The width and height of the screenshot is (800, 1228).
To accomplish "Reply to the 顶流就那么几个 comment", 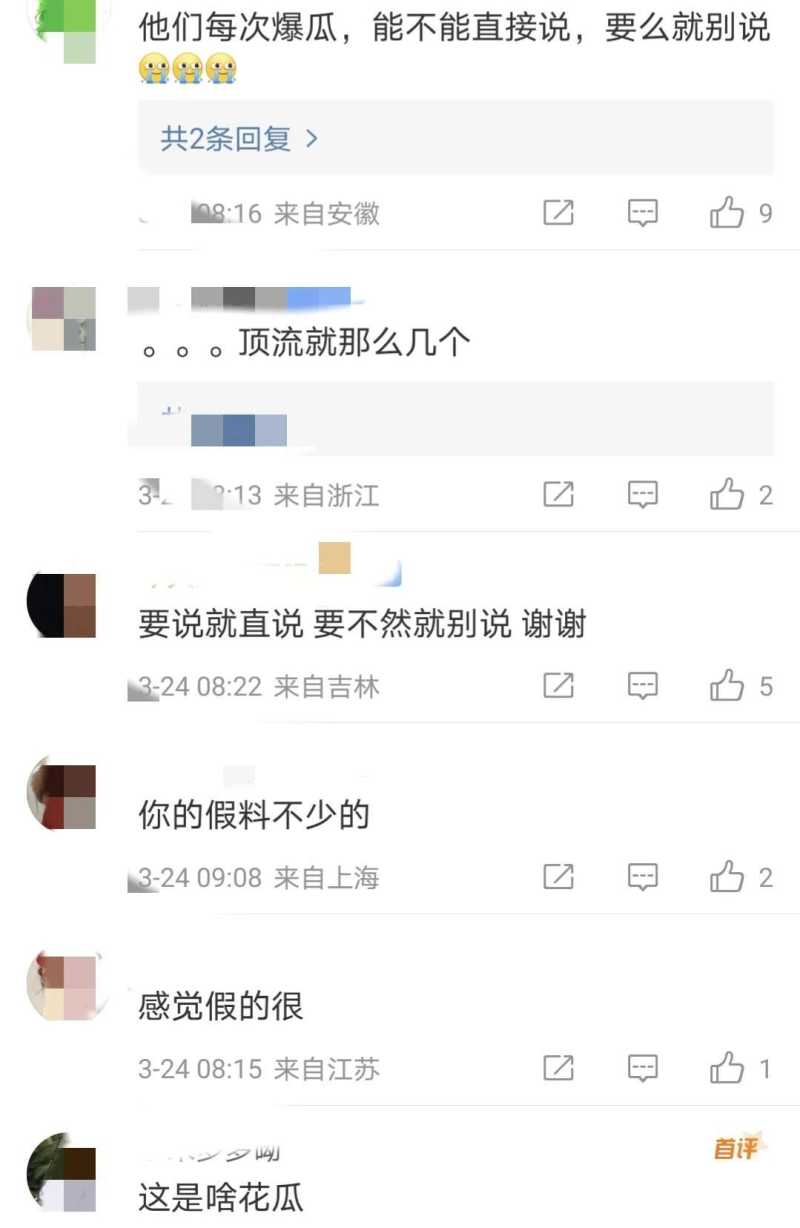I will (x=643, y=494).
